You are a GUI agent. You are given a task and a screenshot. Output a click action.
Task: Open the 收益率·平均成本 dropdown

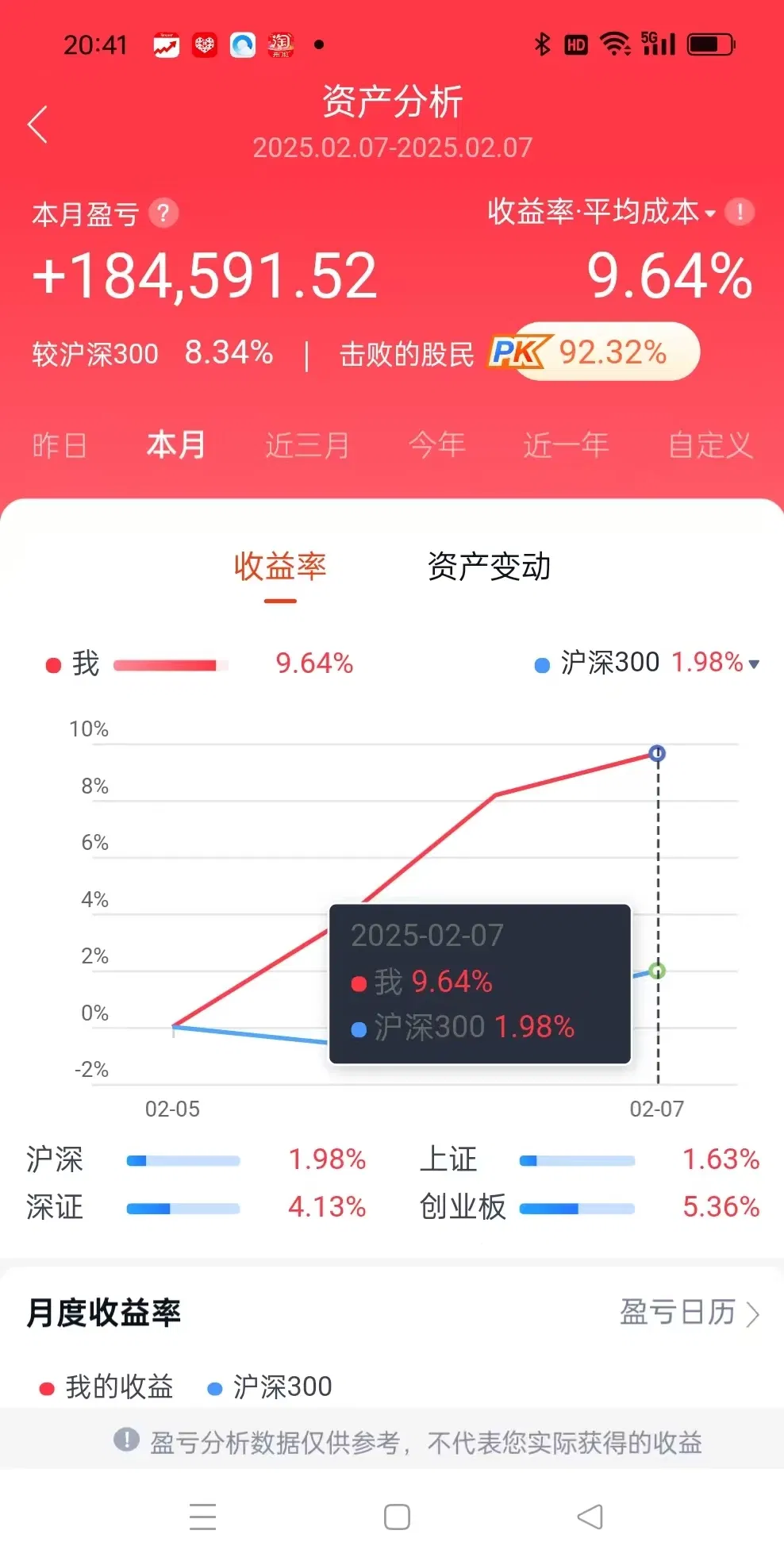[601, 212]
